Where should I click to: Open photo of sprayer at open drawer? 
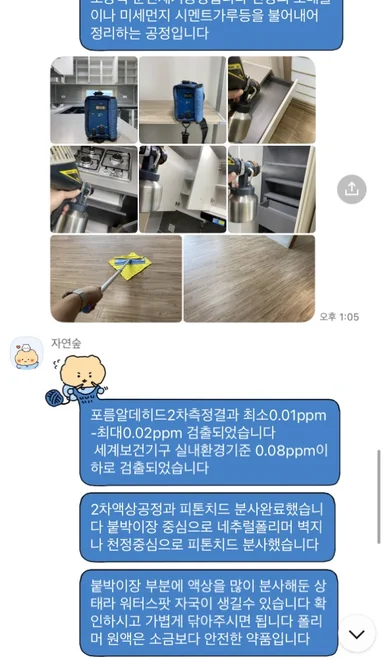271,100
